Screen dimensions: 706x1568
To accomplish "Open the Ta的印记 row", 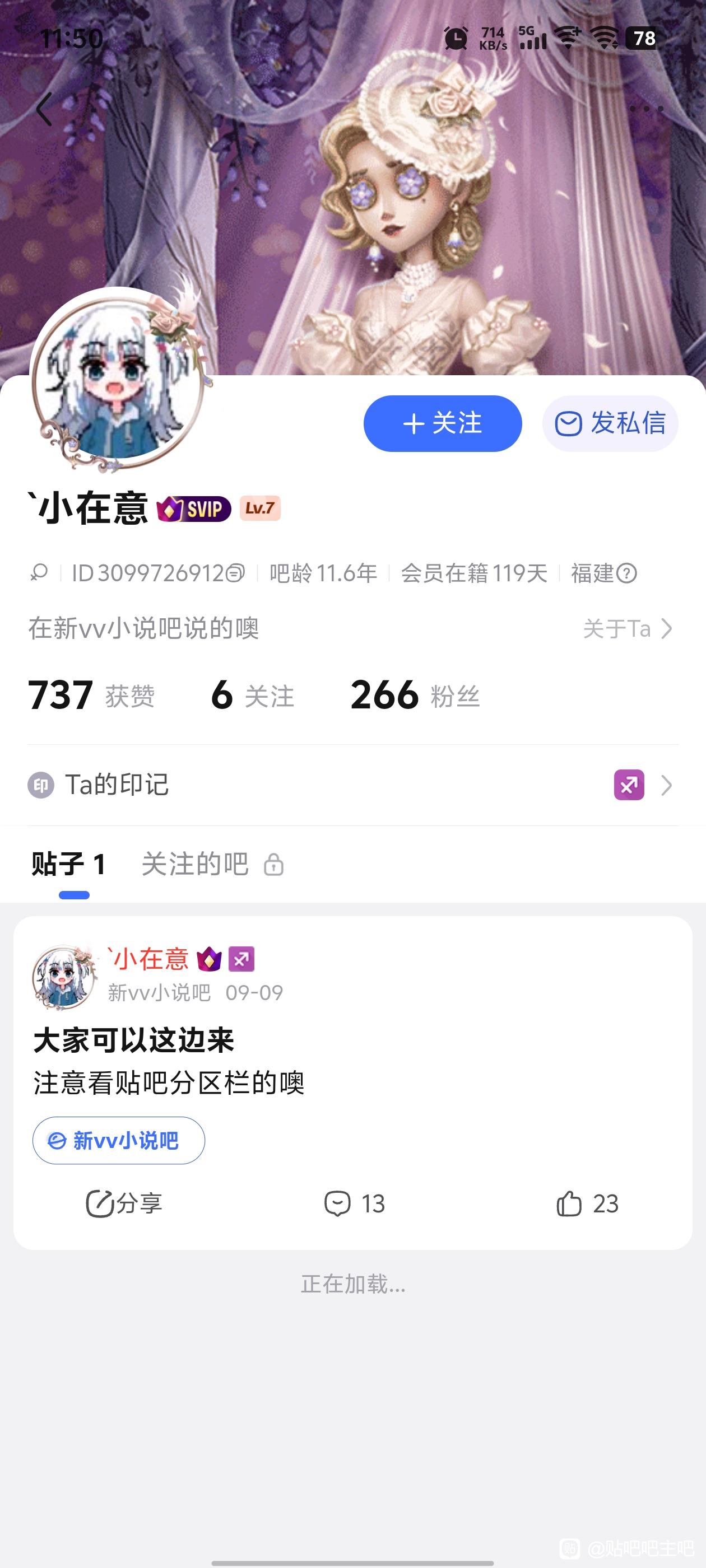I will [x=352, y=785].
